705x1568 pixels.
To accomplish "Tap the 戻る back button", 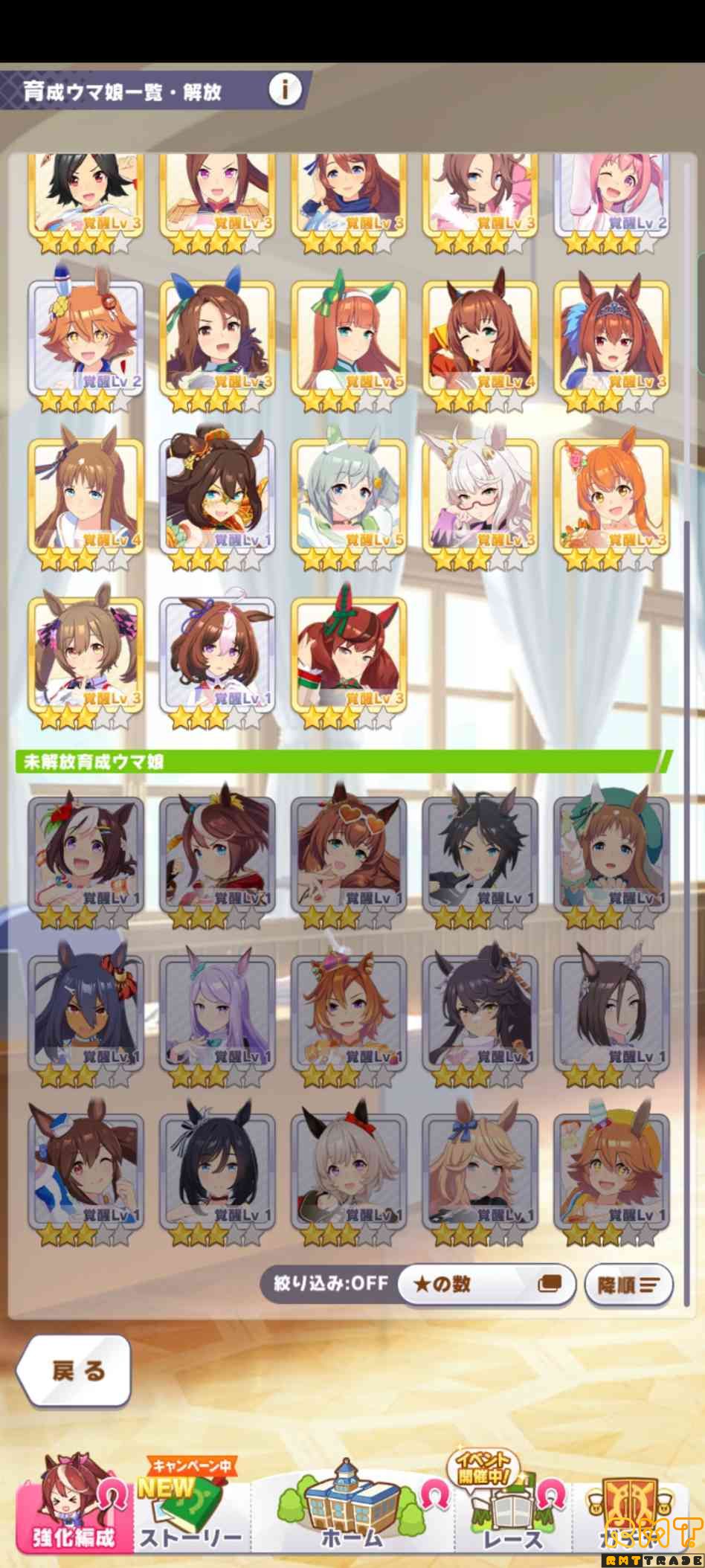I will pyautogui.click(x=75, y=1370).
